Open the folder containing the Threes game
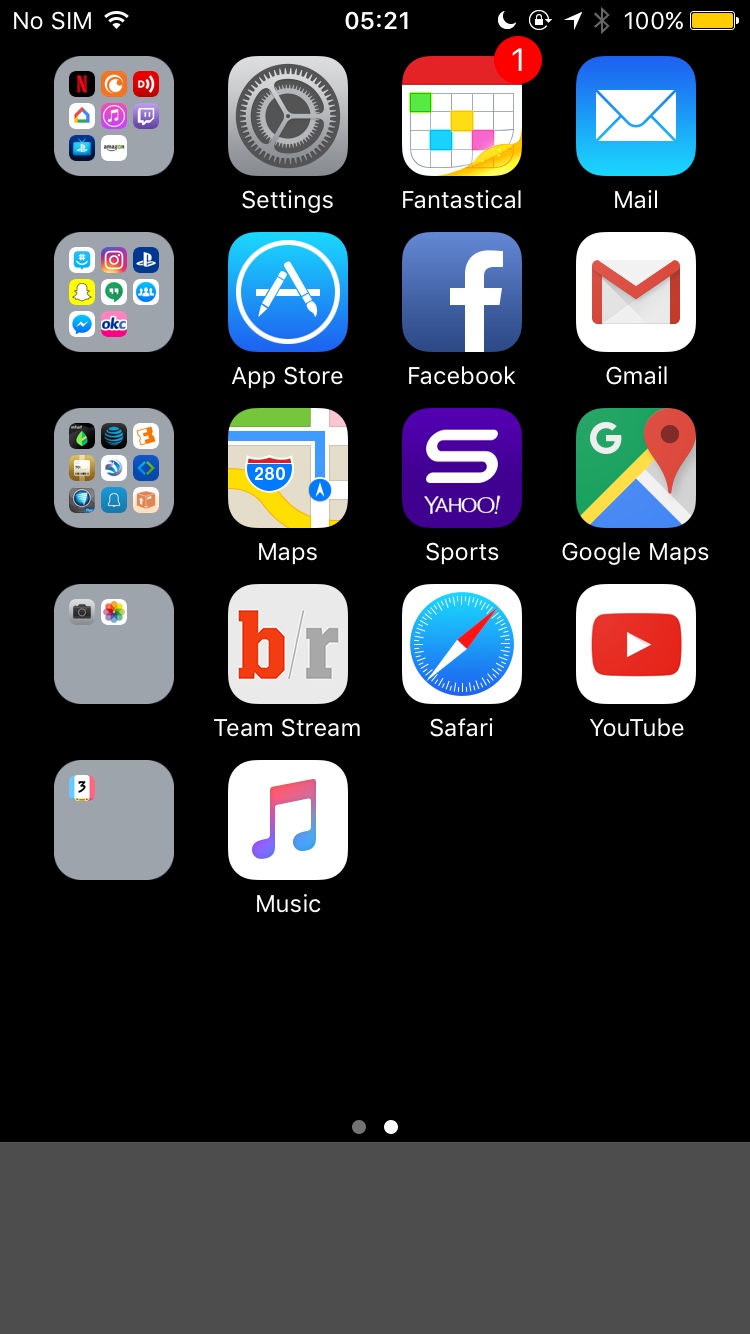The width and height of the screenshot is (750, 1334). click(114, 820)
